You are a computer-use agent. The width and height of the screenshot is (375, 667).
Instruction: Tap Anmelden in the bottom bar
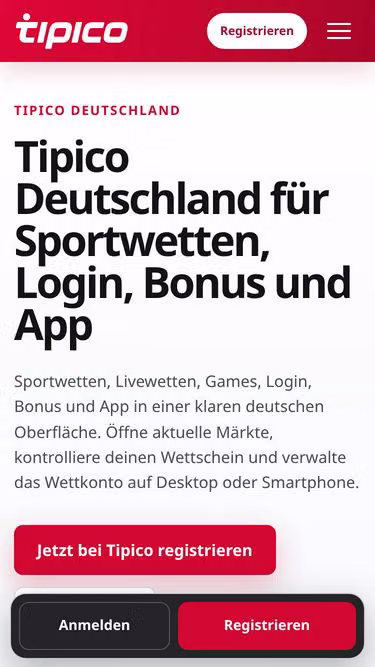point(94,625)
